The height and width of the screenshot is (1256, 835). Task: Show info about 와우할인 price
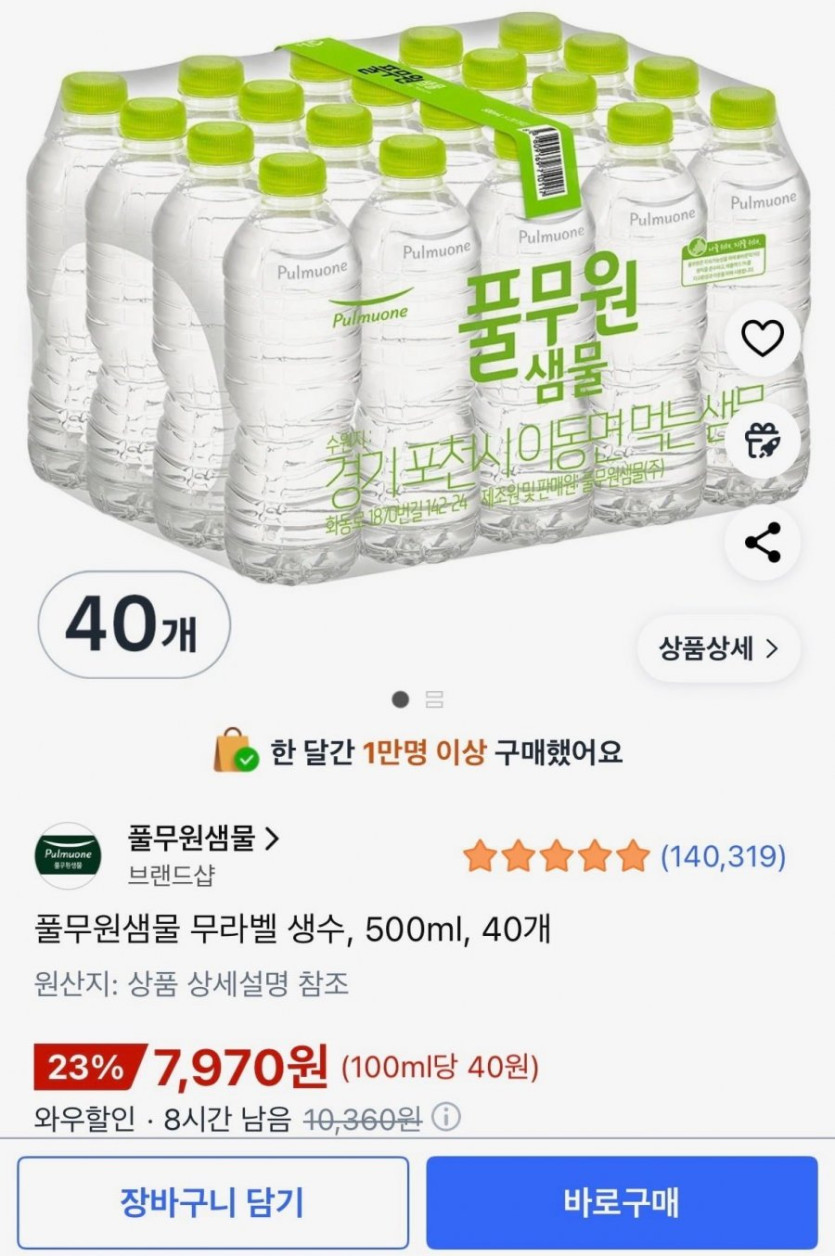[x=446, y=1116]
